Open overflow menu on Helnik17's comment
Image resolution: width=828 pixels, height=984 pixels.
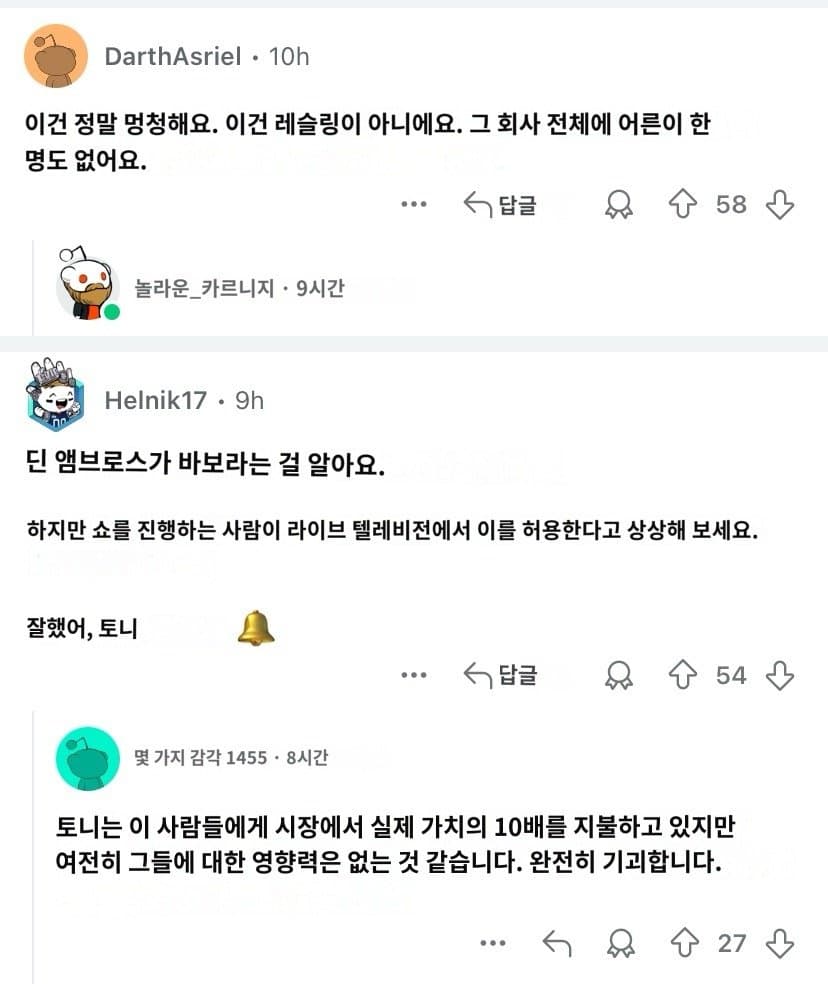(413, 676)
